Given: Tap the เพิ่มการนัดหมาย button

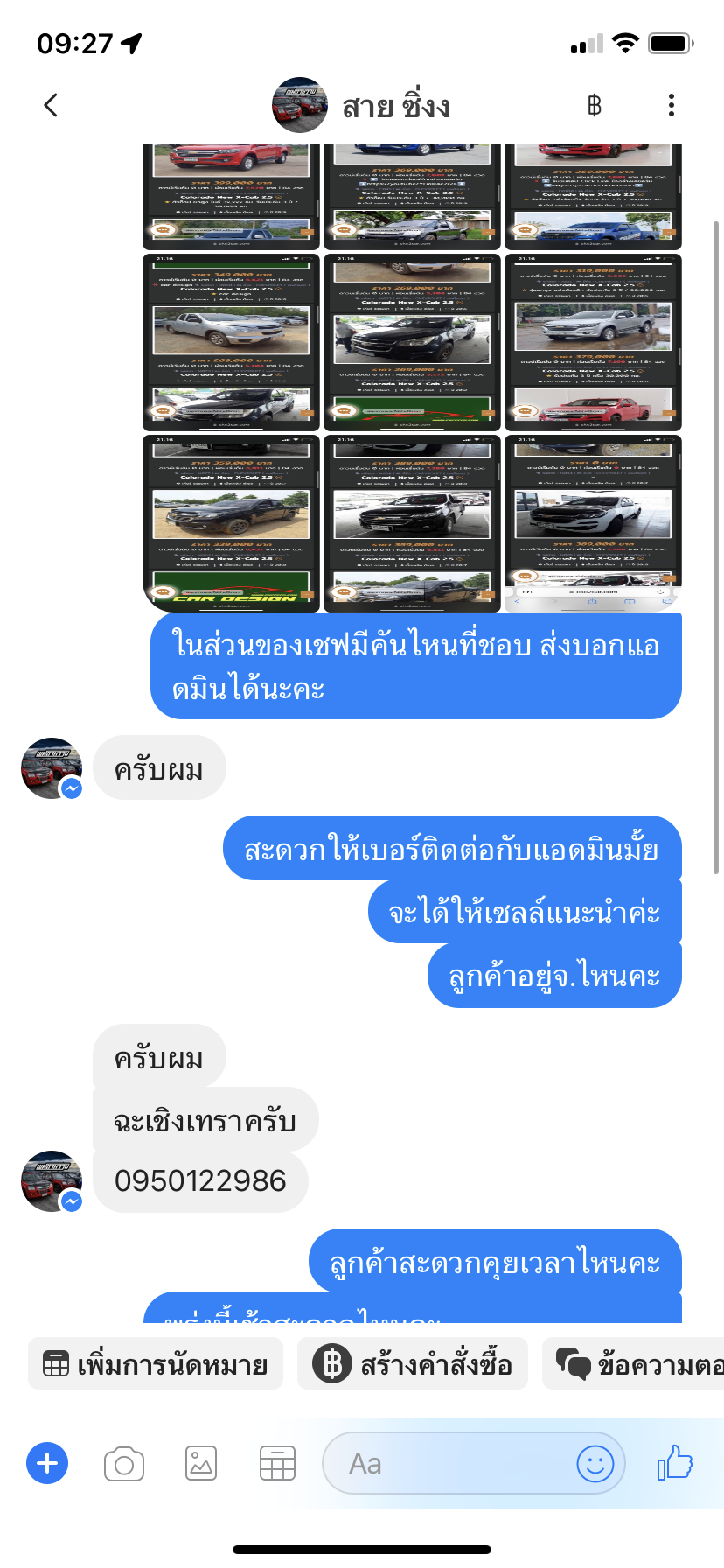Looking at the screenshot, I should [x=156, y=1364].
